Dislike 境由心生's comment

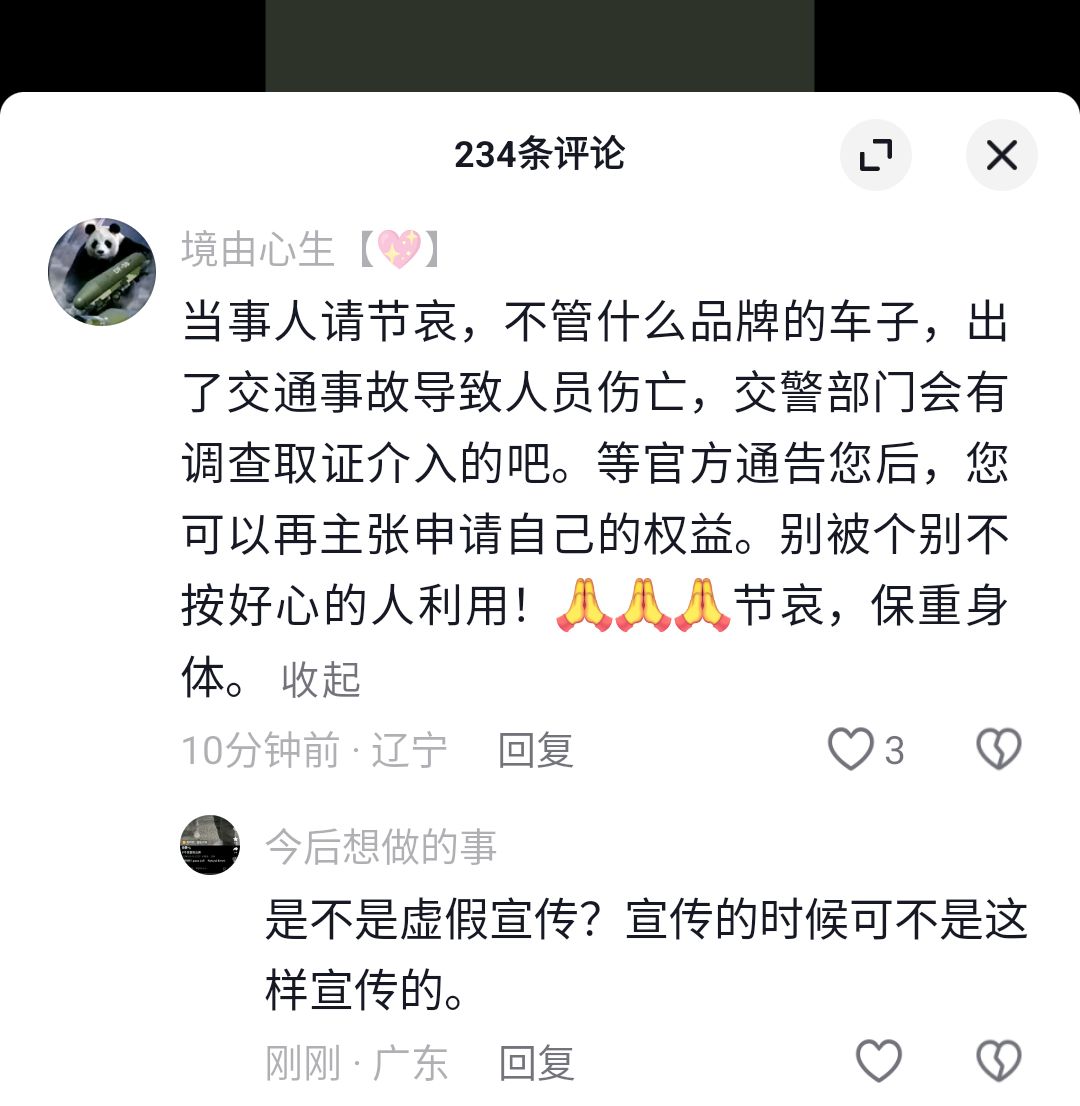point(998,749)
